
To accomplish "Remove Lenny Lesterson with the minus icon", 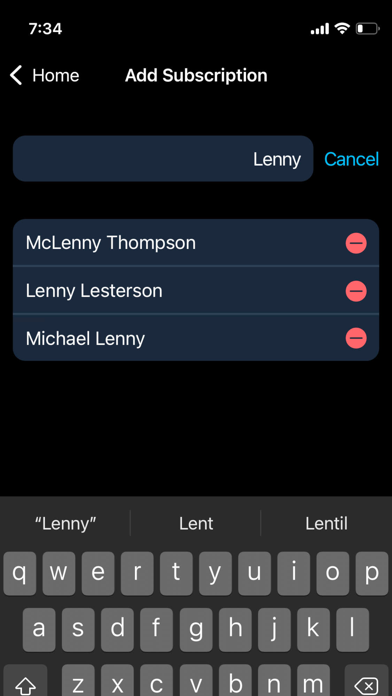I will click(x=356, y=291).
